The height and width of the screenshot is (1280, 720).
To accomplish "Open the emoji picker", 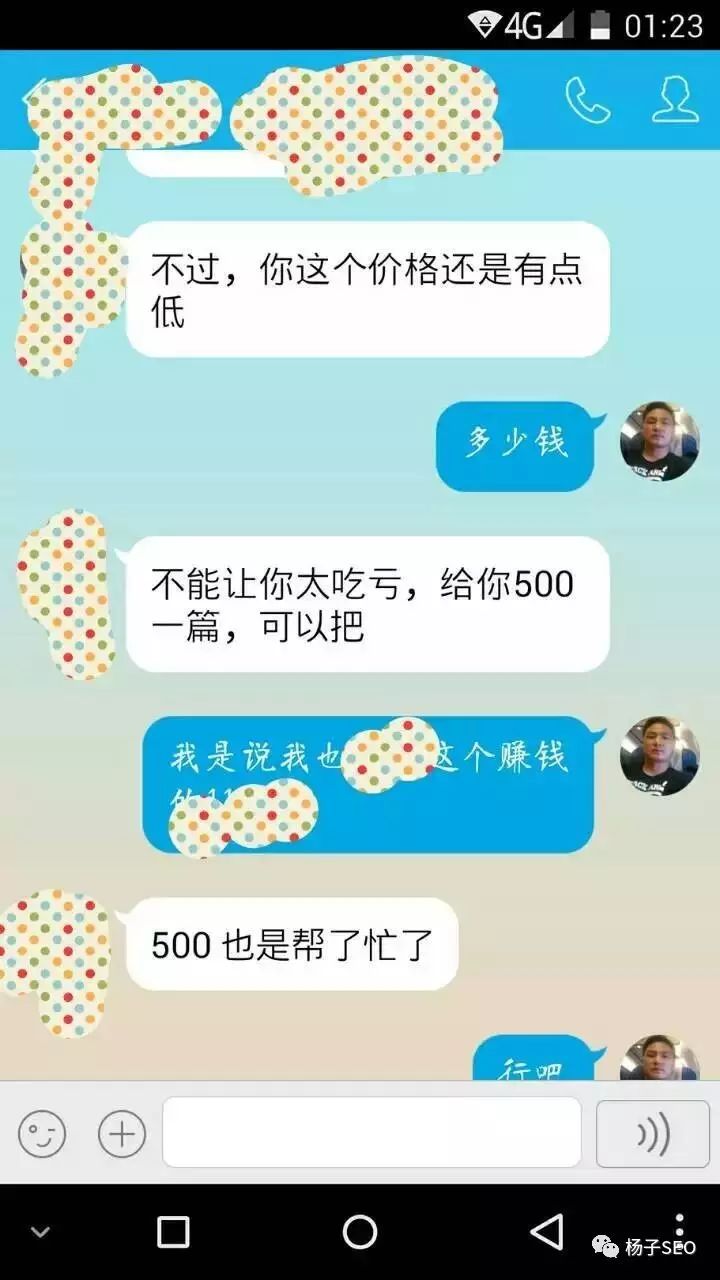I will coord(42,1134).
